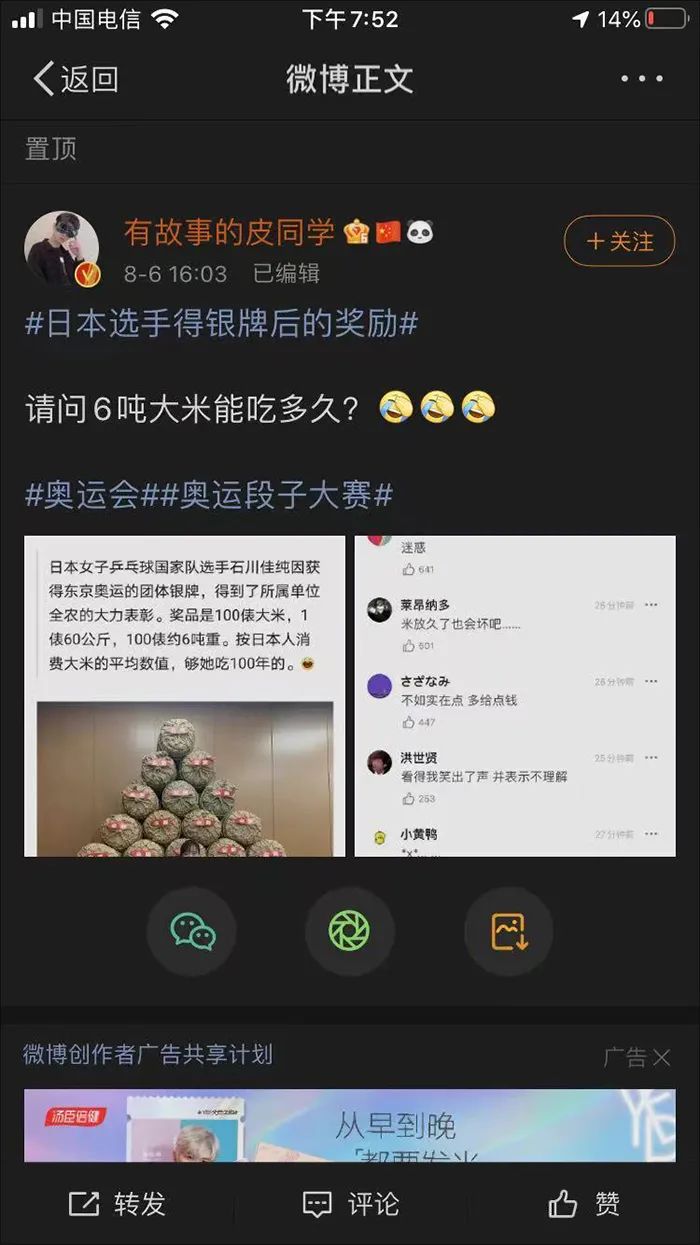Follow 有故事的皮同学 with 关注 button
The height and width of the screenshot is (1245, 700).
pyautogui.click(x=619, y=241)
